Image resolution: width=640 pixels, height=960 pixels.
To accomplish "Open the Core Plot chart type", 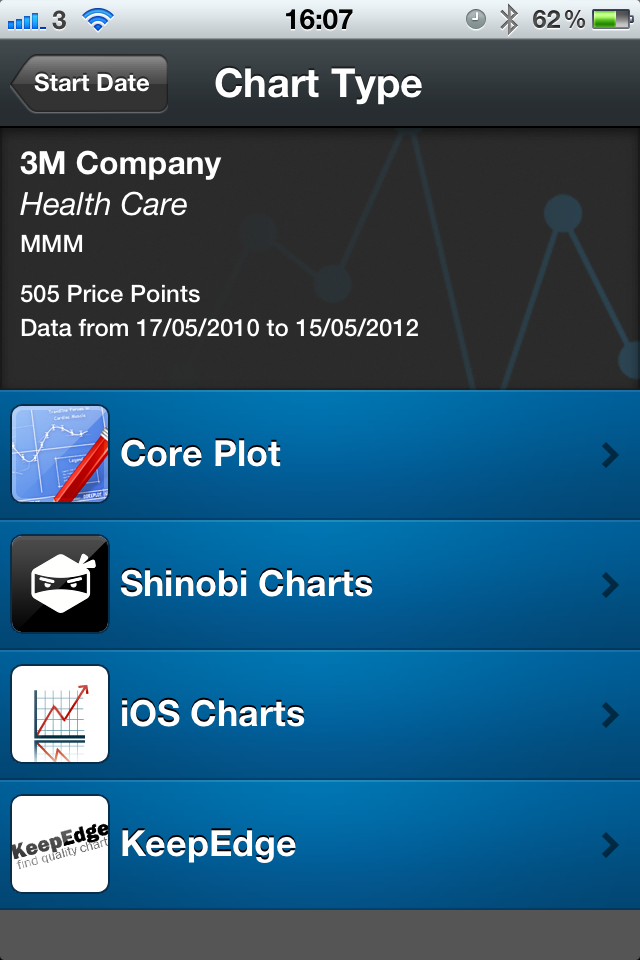I will 320,455.
